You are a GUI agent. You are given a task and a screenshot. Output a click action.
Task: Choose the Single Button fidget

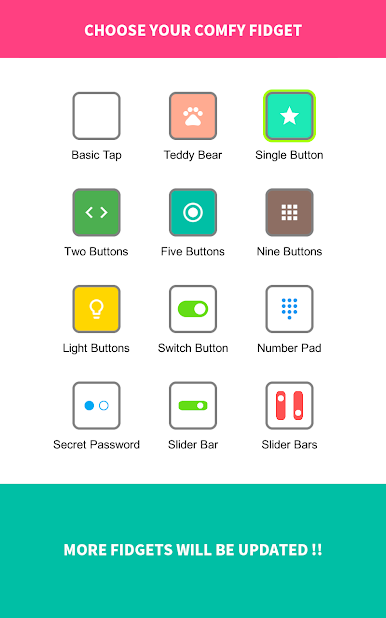tap(289, 116)
